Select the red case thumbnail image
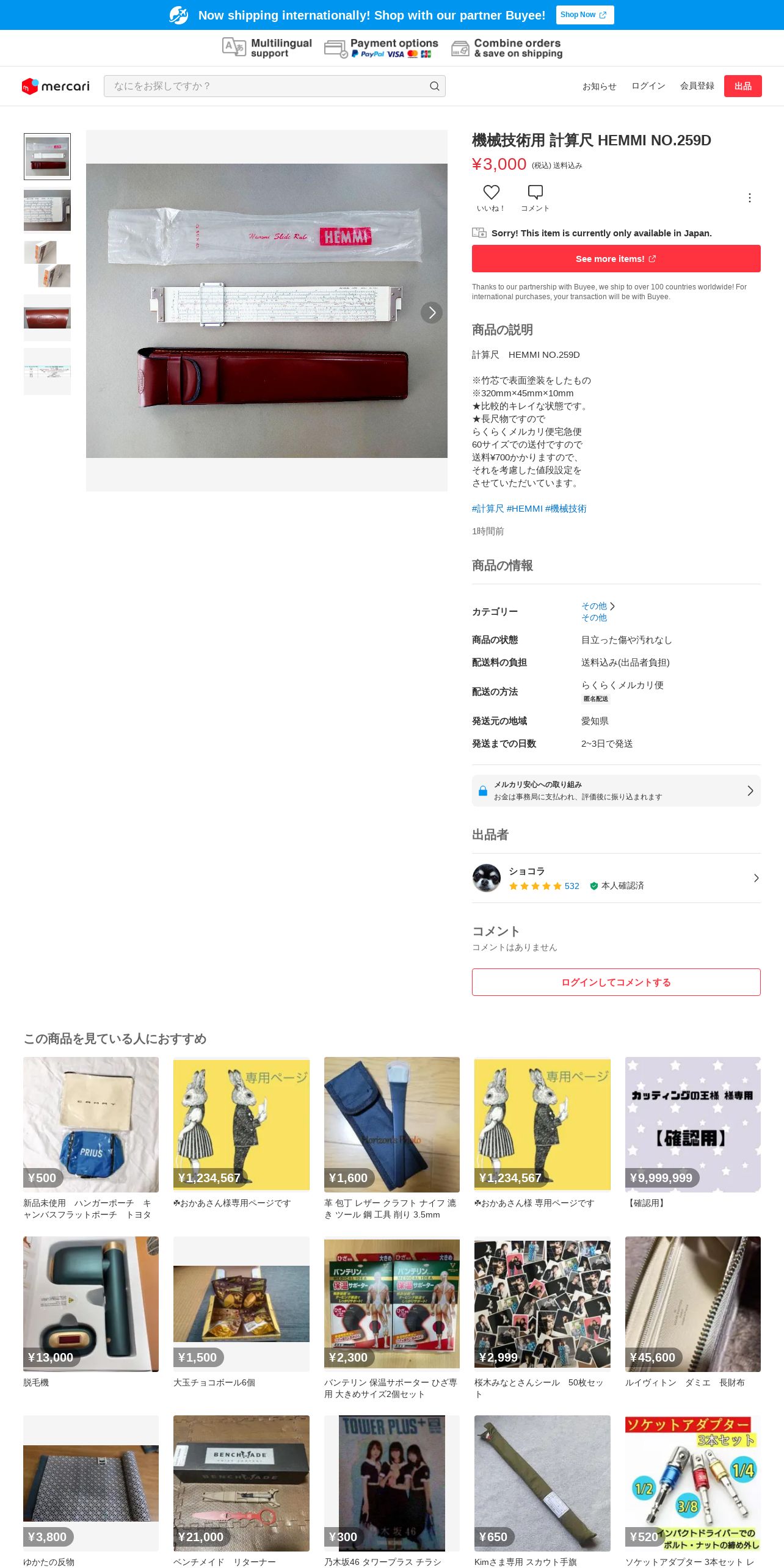Image resolution: width=784 pixels, height=1568 pixels. (47, 318)
